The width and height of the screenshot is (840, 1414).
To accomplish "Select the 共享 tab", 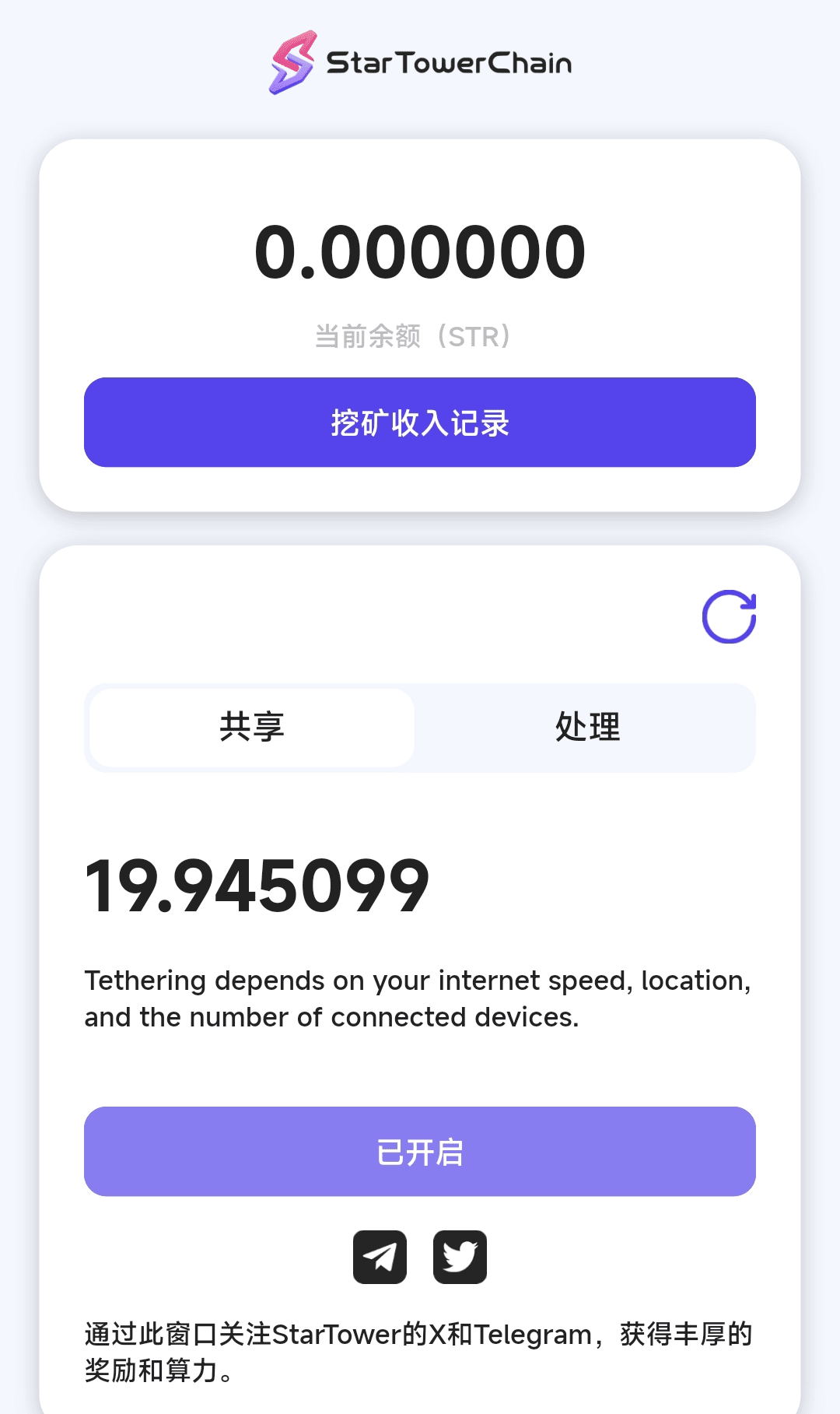I will 252,728.
